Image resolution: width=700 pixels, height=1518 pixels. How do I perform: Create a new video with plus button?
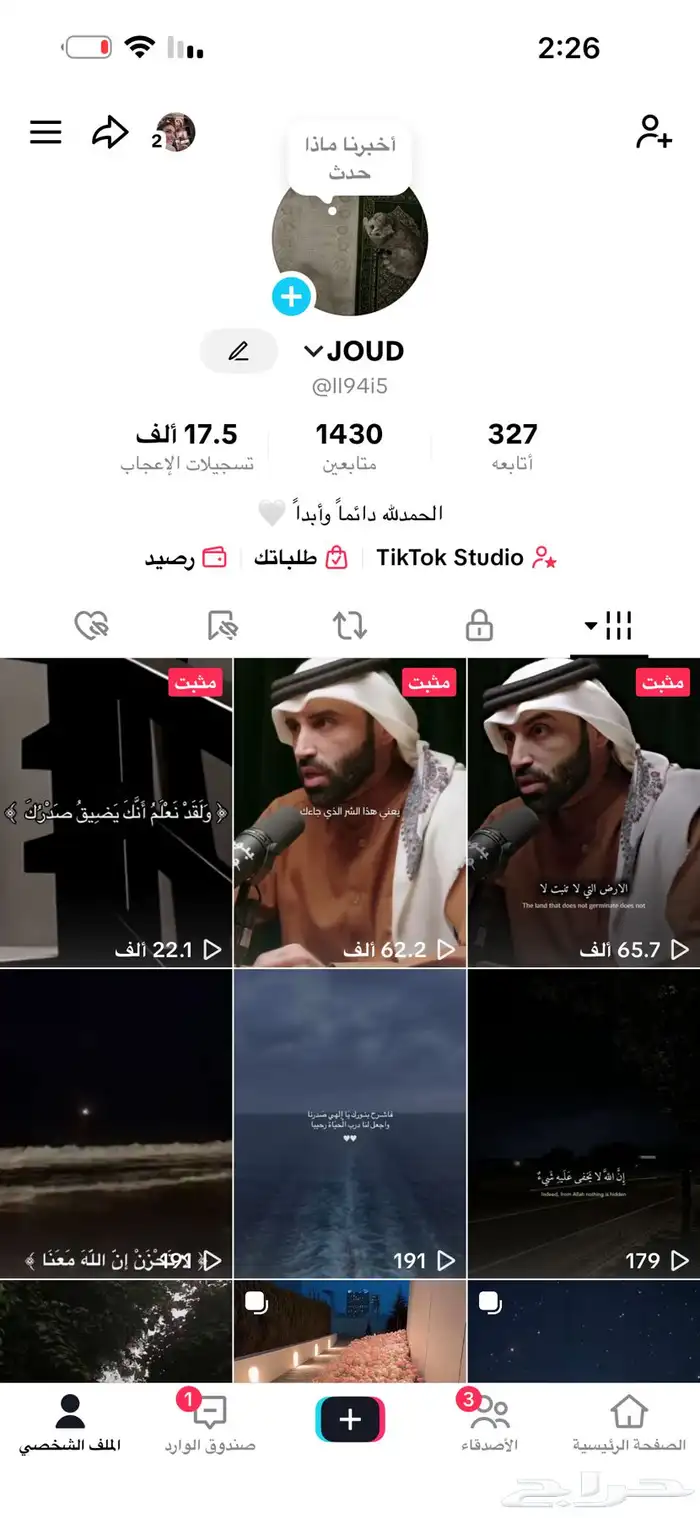tap(350, 1419)
